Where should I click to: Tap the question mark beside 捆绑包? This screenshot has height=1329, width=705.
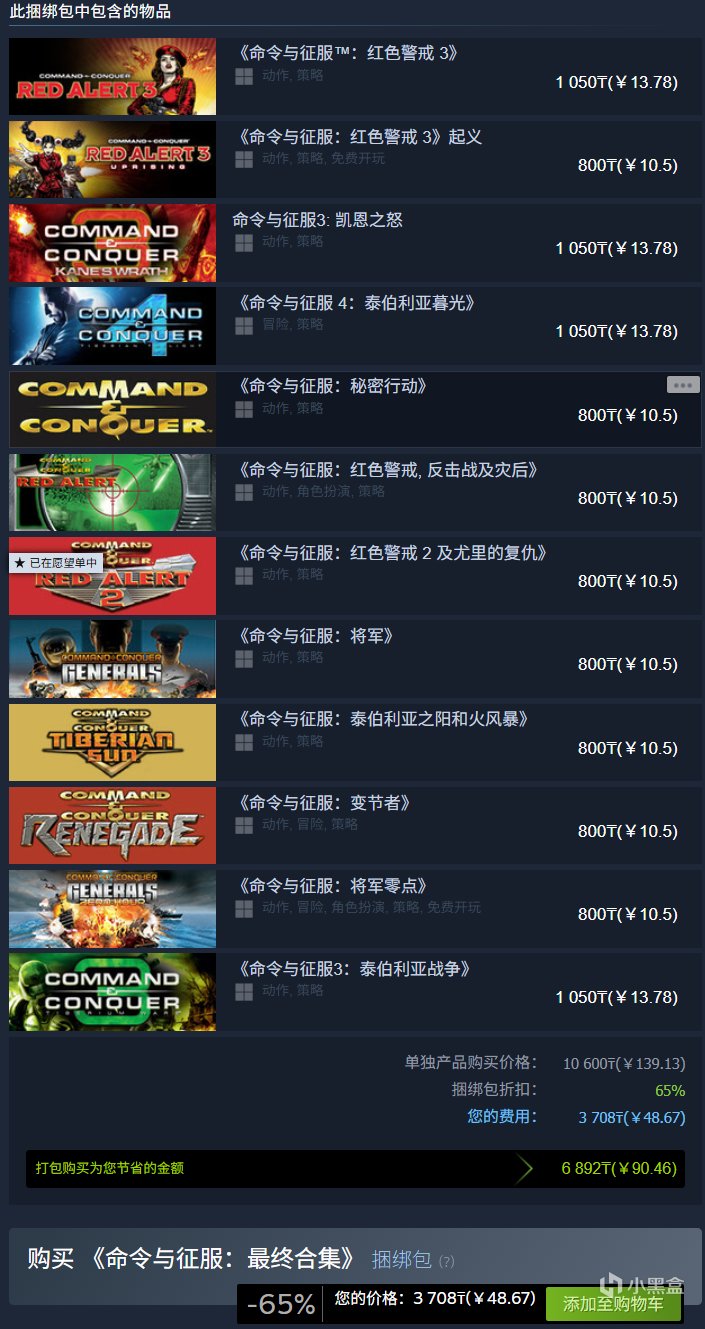[x=447, y=1261]
